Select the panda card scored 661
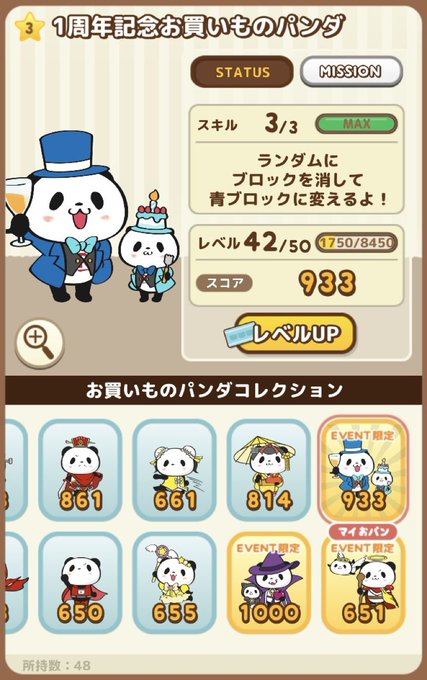The width and height of the screenshot is (427, 680). pos(174,470)
